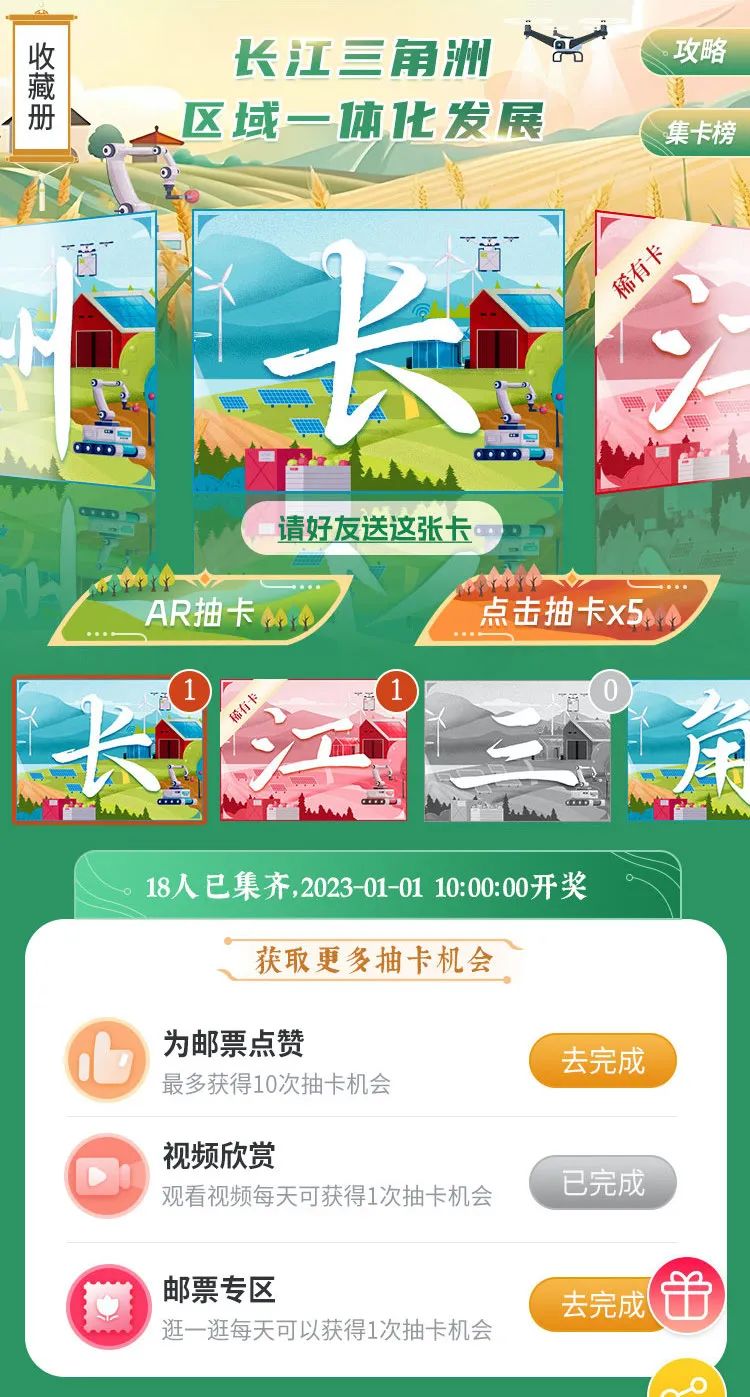The height and width of the screenshot is (1397, 750).
Task: Select the 角 card thumbnail
Action: tap(692, 750)
